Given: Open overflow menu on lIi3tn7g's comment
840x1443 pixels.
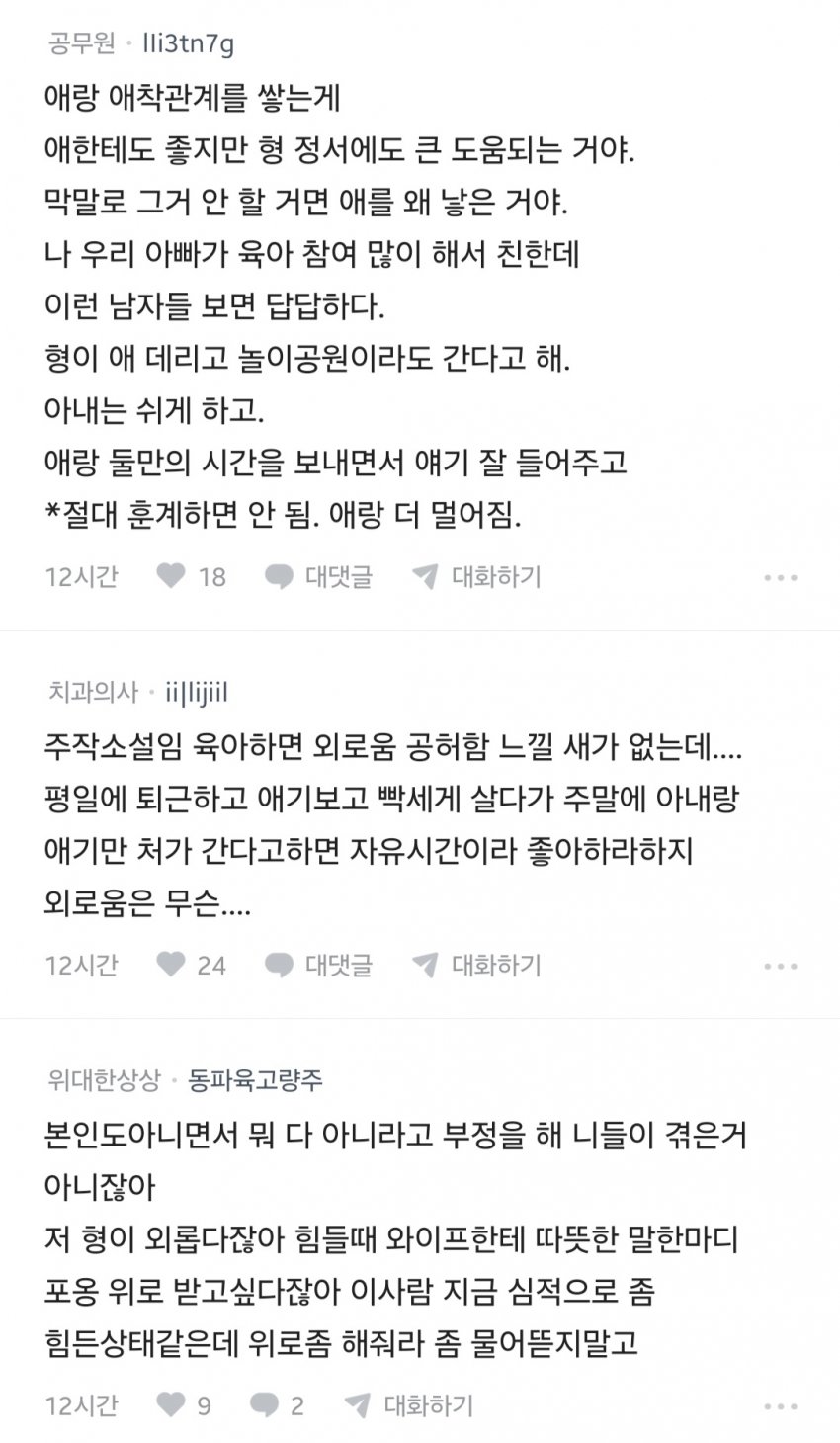Looking at the screenshot, I should click(x=780, y=578).
